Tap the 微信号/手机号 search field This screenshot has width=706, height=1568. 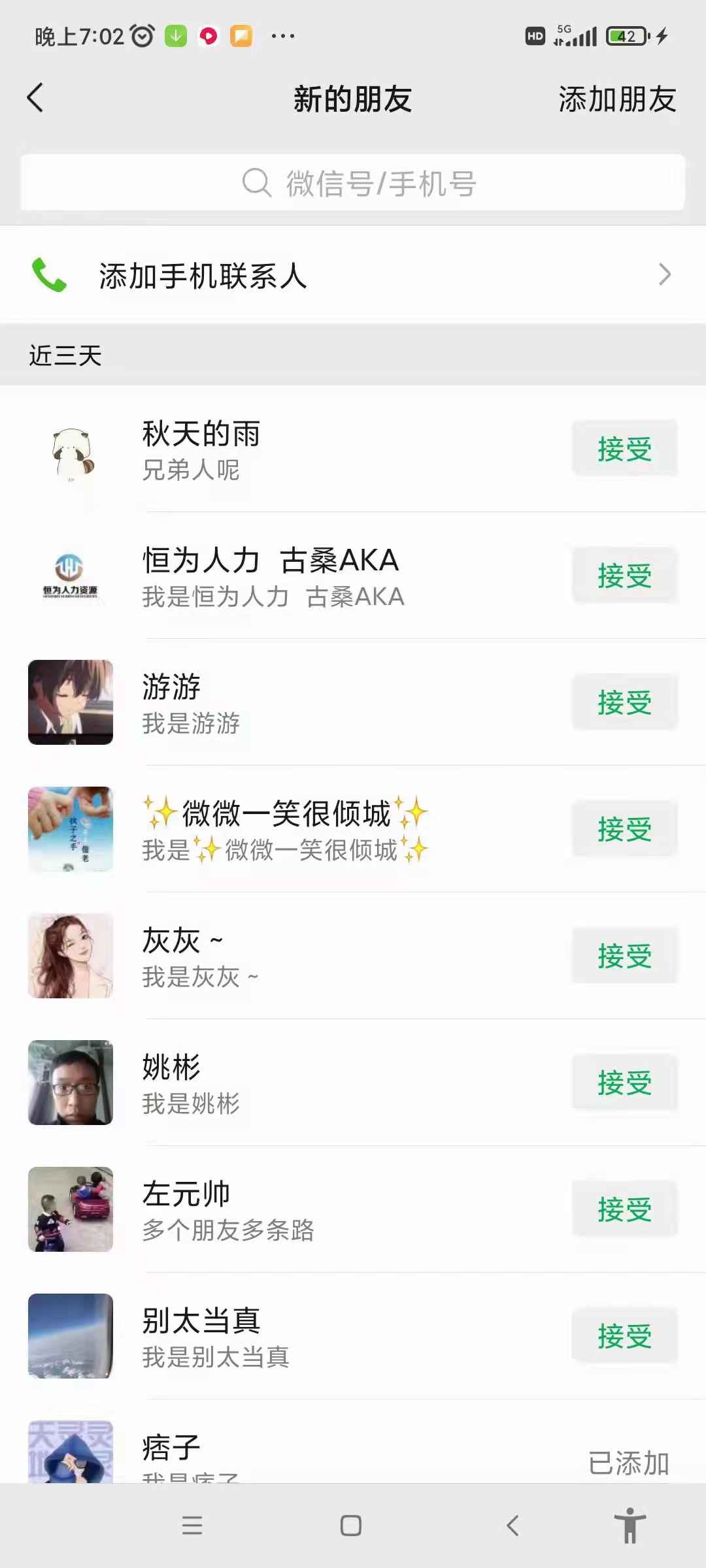pos(353,183)
